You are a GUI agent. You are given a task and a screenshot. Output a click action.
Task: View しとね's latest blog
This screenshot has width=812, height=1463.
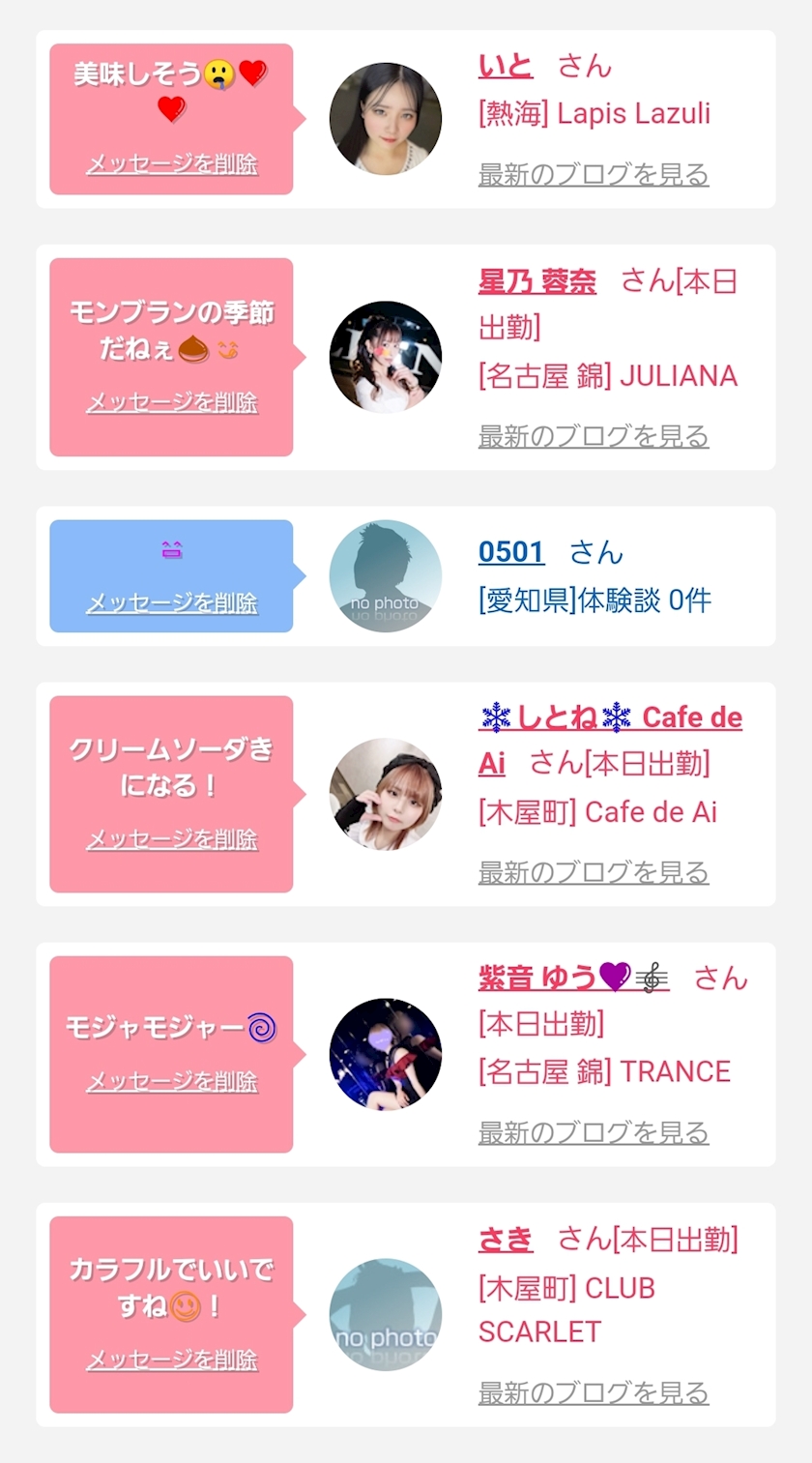(x=593, y=873)
